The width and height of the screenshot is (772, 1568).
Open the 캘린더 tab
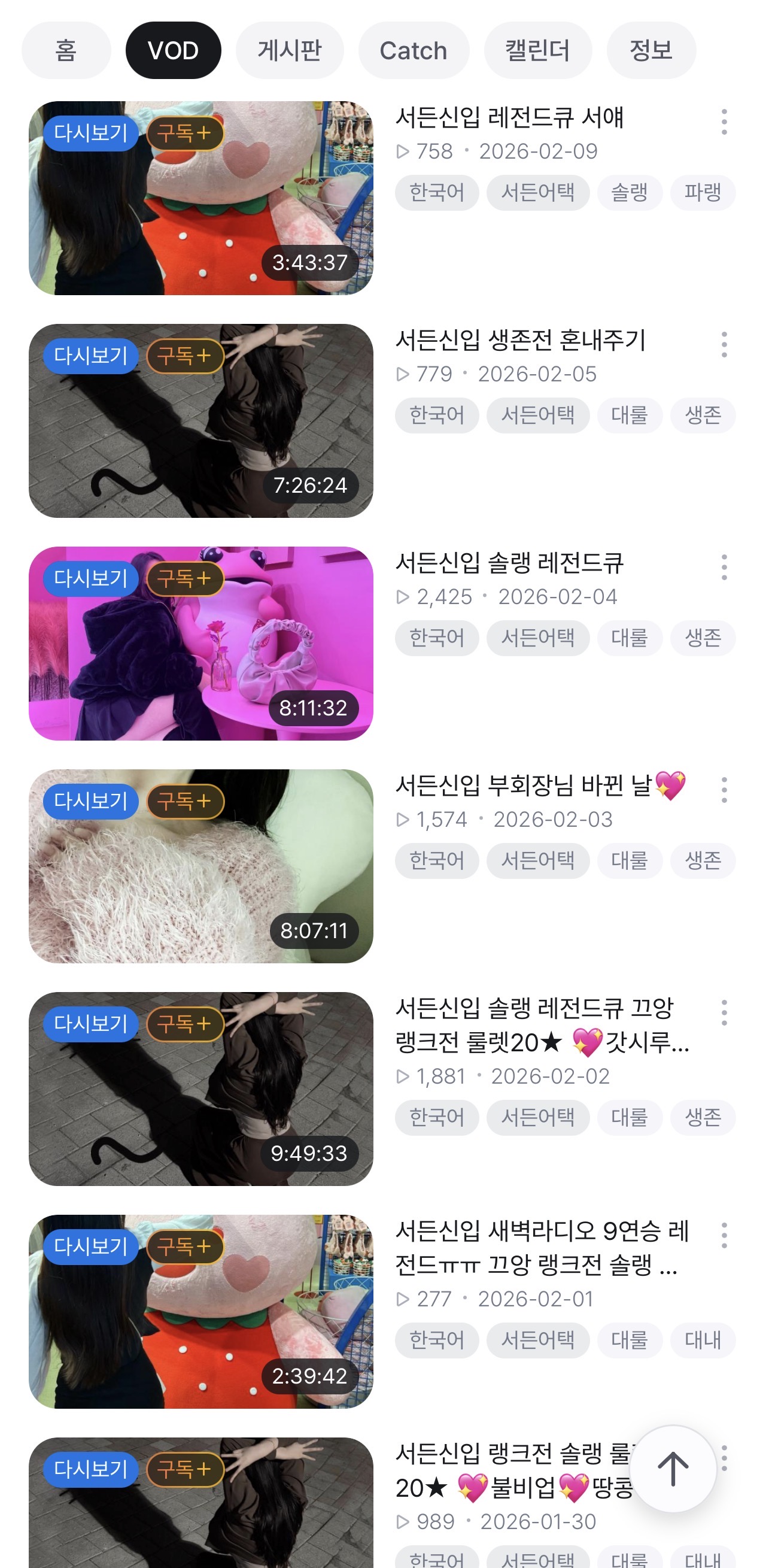click(x=537, y=50)
